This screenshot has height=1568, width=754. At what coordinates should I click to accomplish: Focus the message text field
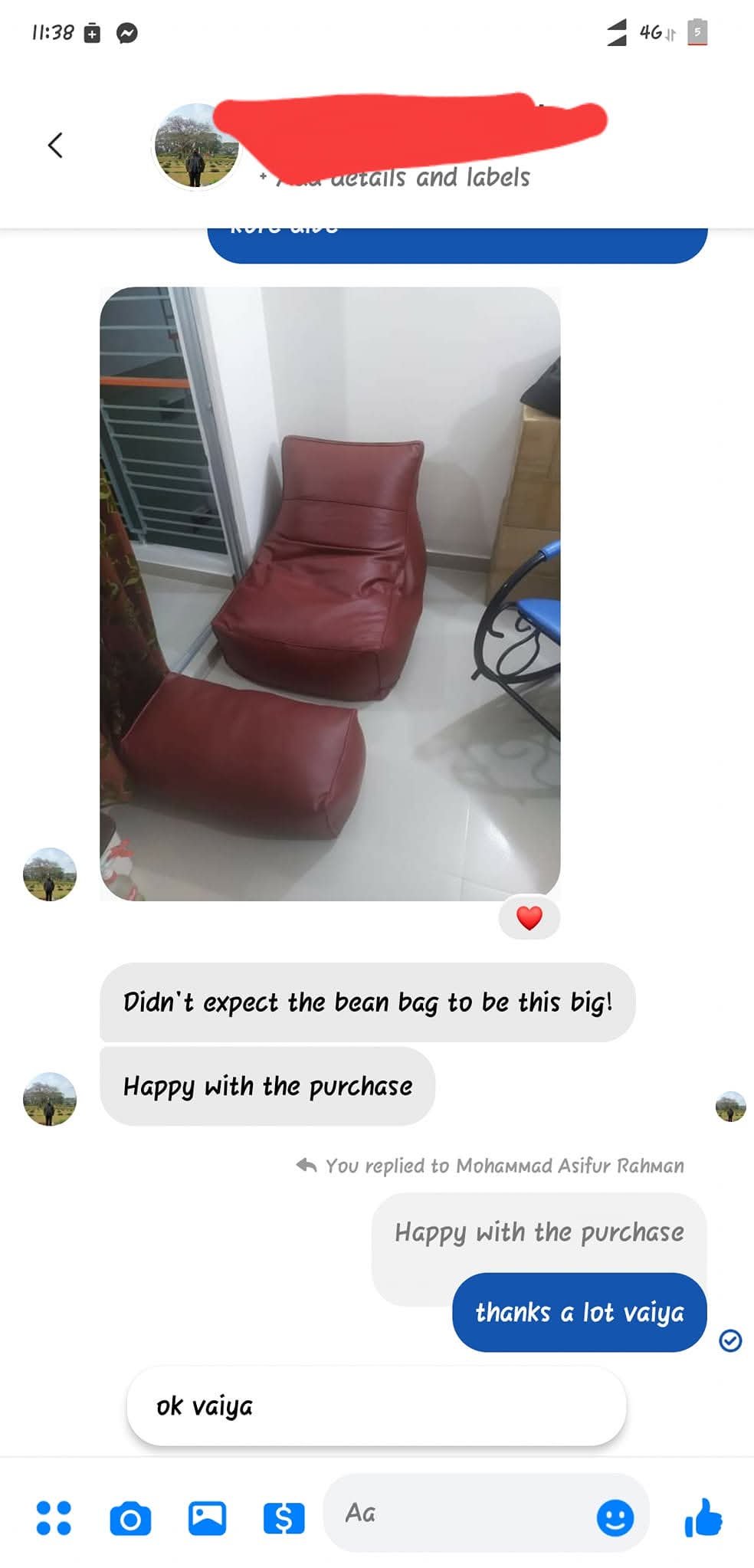click(460, 1513)
